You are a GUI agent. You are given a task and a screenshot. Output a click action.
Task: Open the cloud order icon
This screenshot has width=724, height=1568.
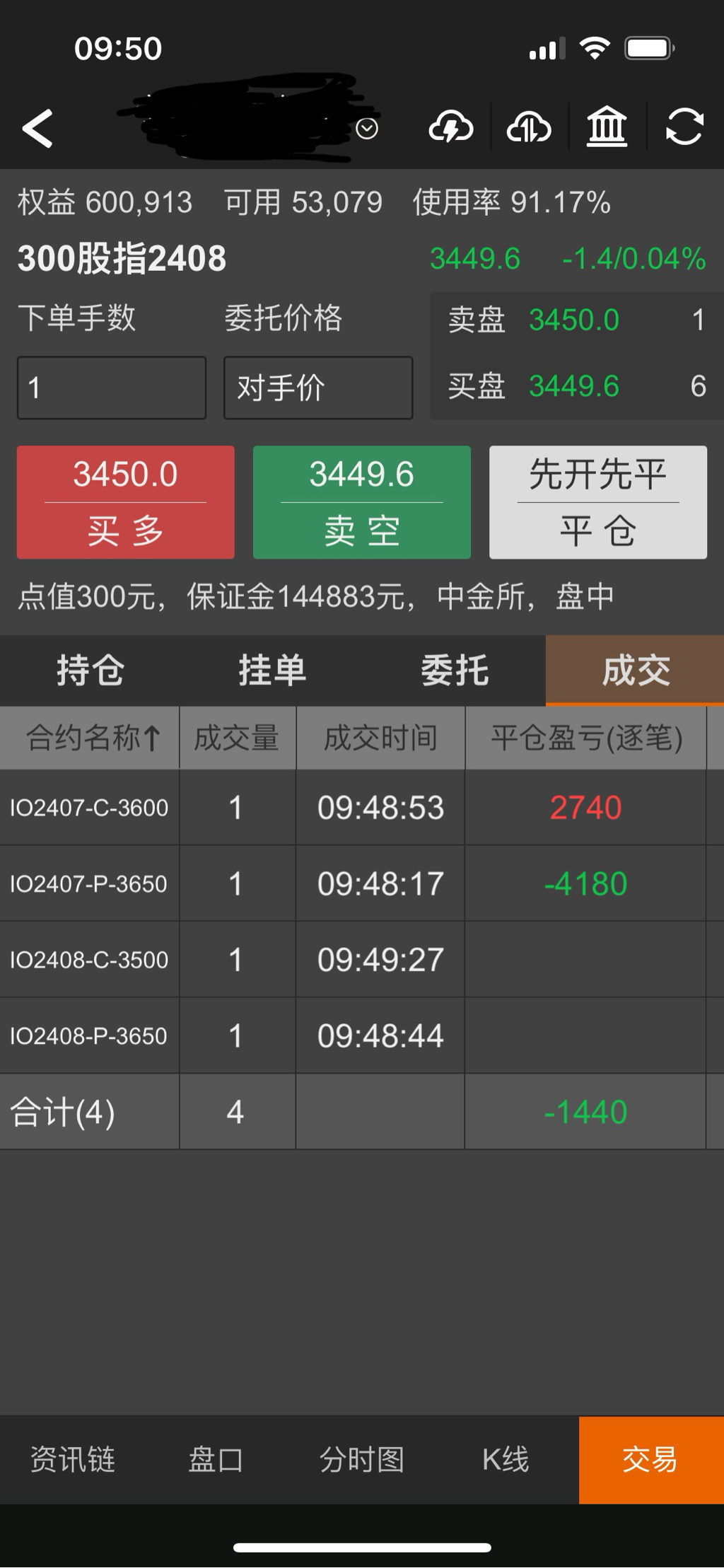pos(529,128)
